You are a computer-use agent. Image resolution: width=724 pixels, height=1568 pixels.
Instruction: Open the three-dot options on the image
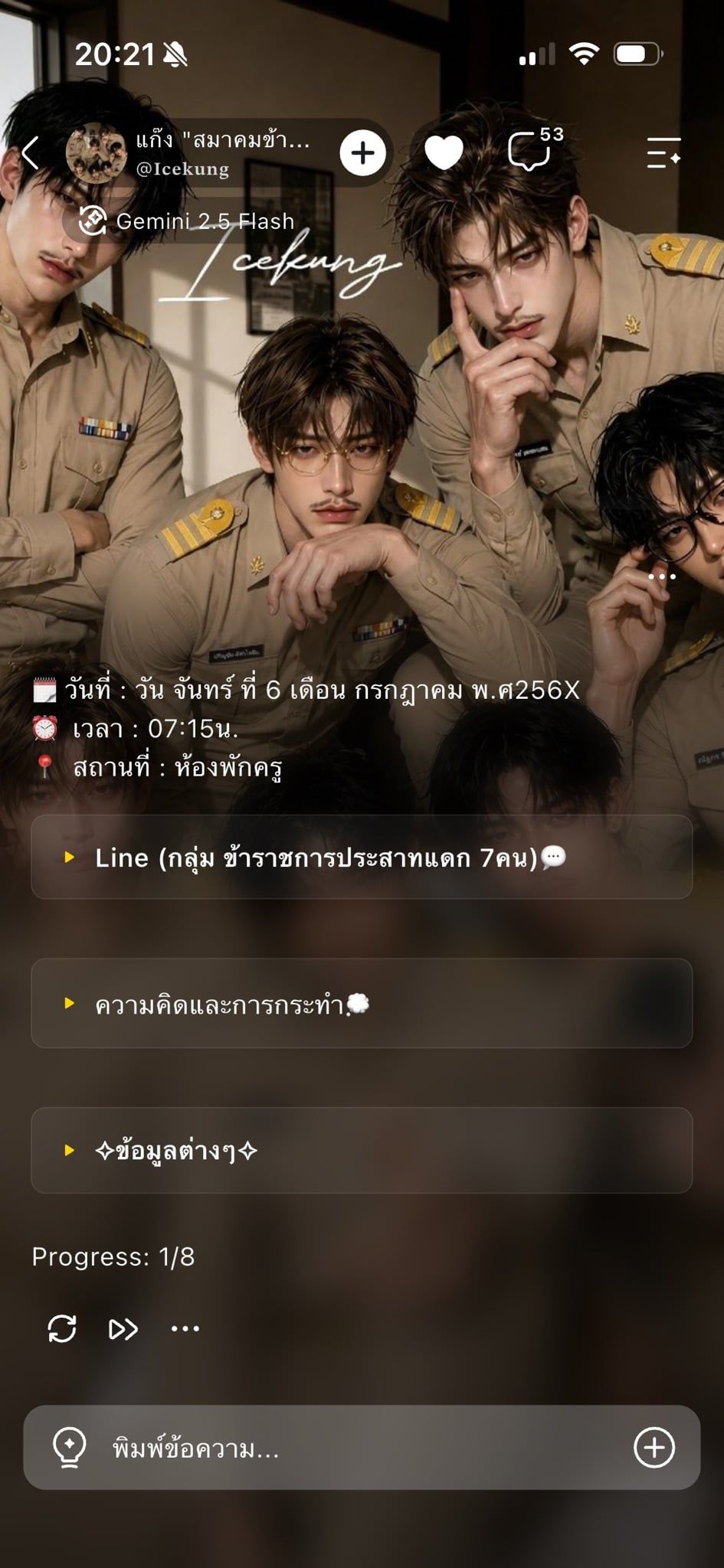tap(661, 577)
